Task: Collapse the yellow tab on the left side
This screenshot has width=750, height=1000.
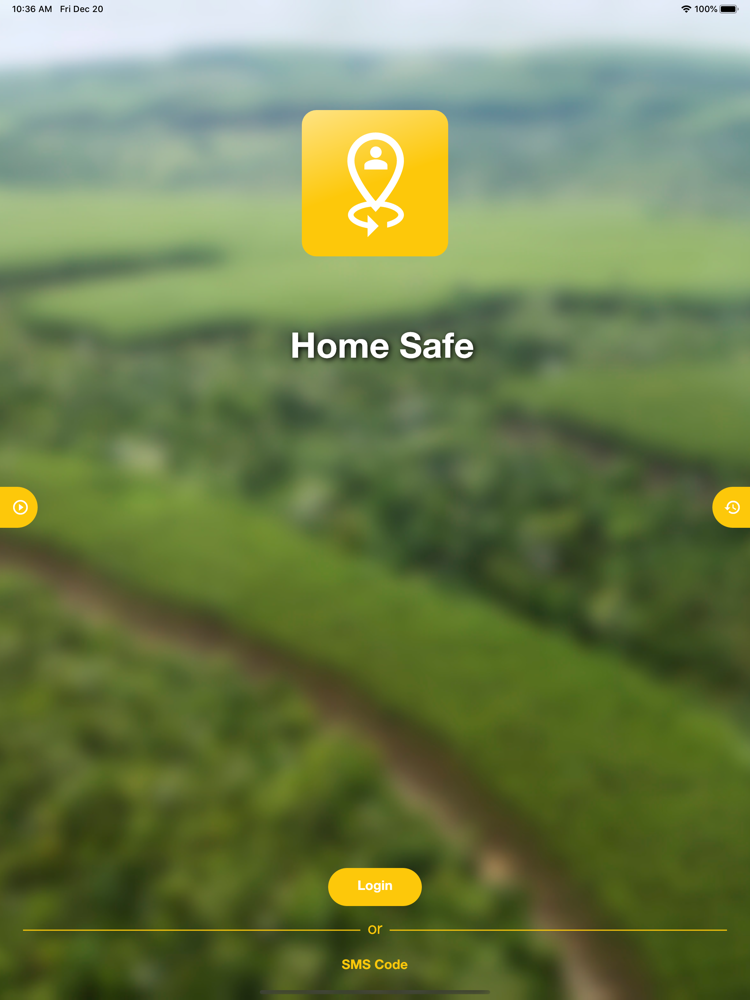Action: [x=18, y=507]
